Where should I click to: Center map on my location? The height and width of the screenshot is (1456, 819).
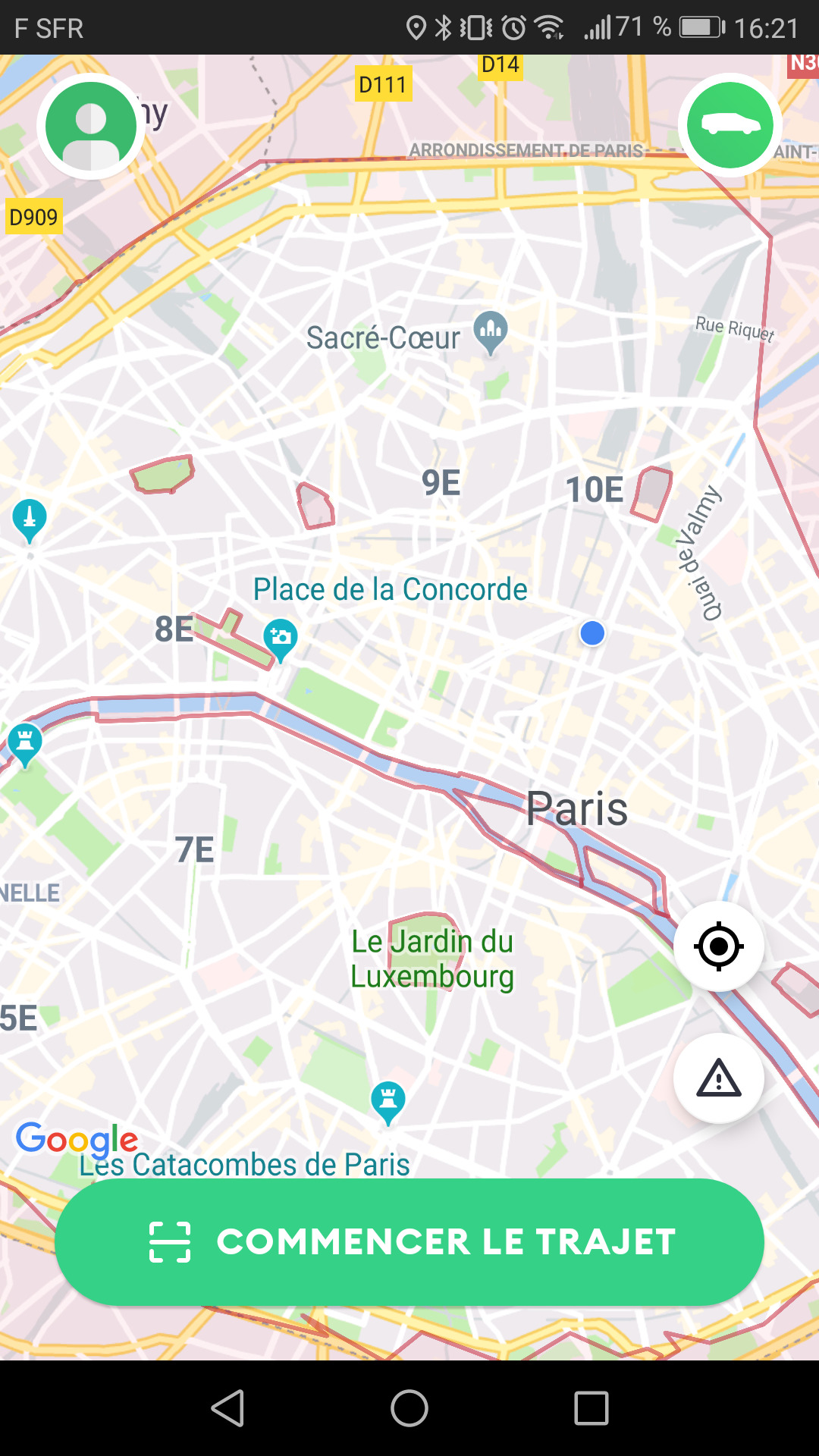(718, 946)
